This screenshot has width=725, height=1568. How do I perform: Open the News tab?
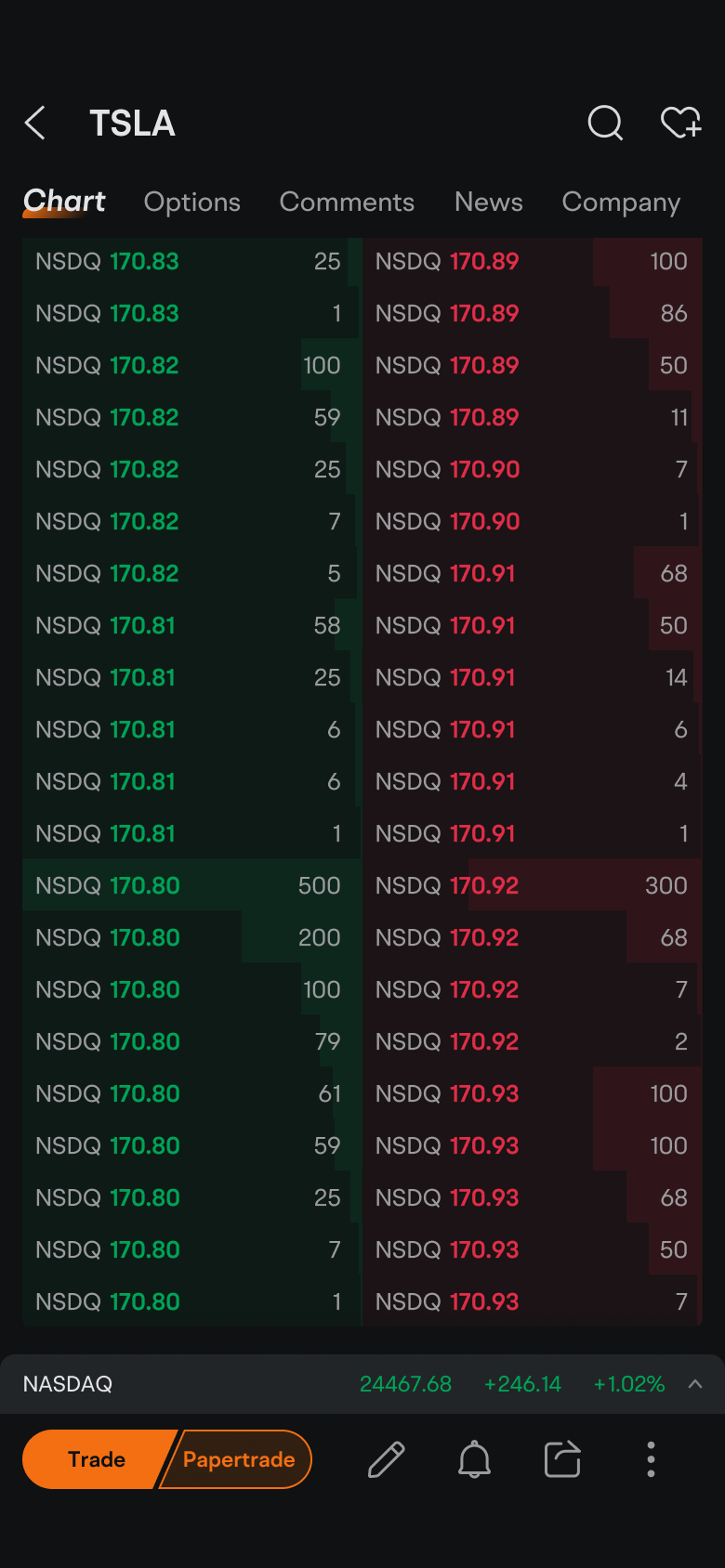coord(489,202)
